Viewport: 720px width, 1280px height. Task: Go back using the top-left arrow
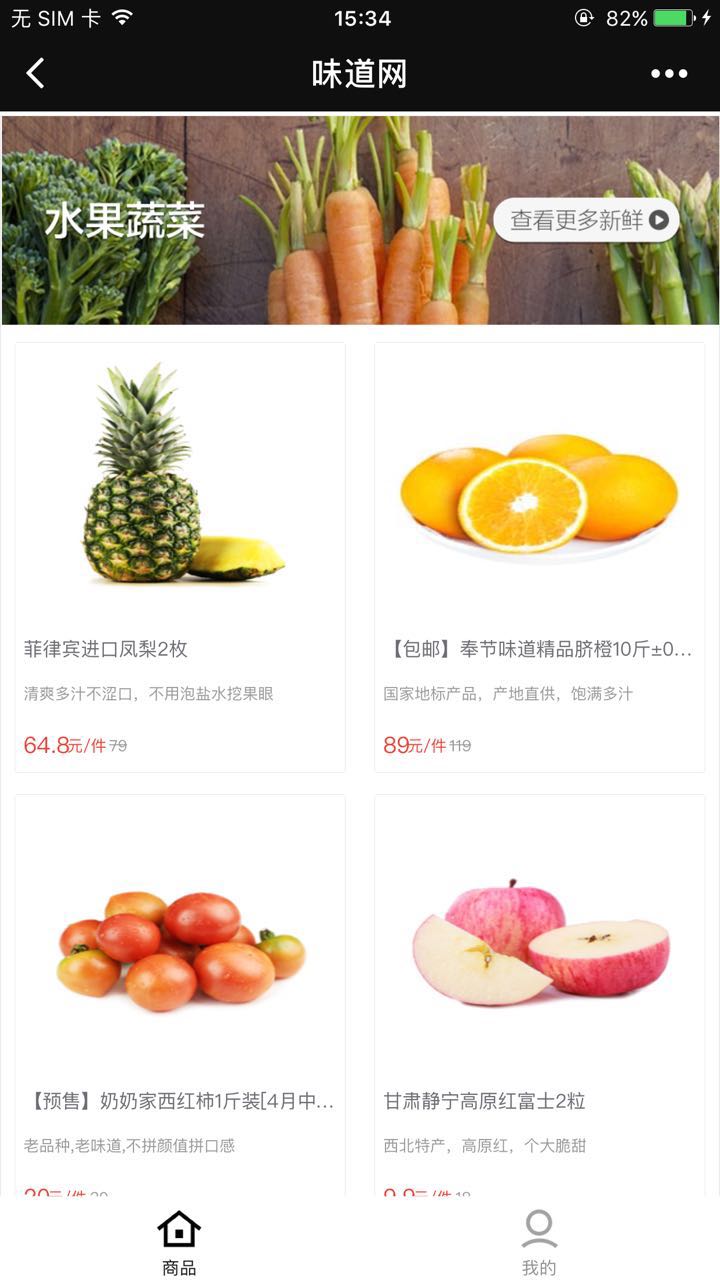pyautogui.click(x=36, y=74)
